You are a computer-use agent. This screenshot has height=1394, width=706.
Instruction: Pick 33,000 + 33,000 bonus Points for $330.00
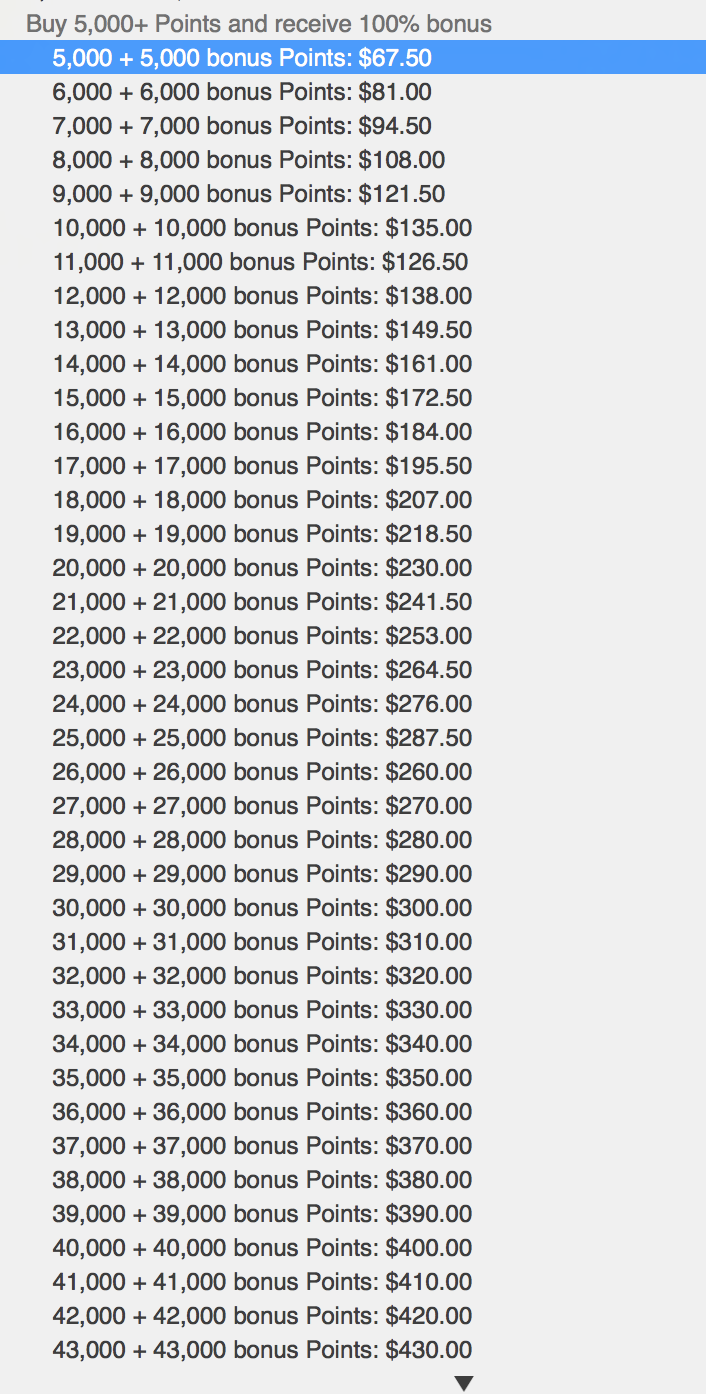(353, 1010)
